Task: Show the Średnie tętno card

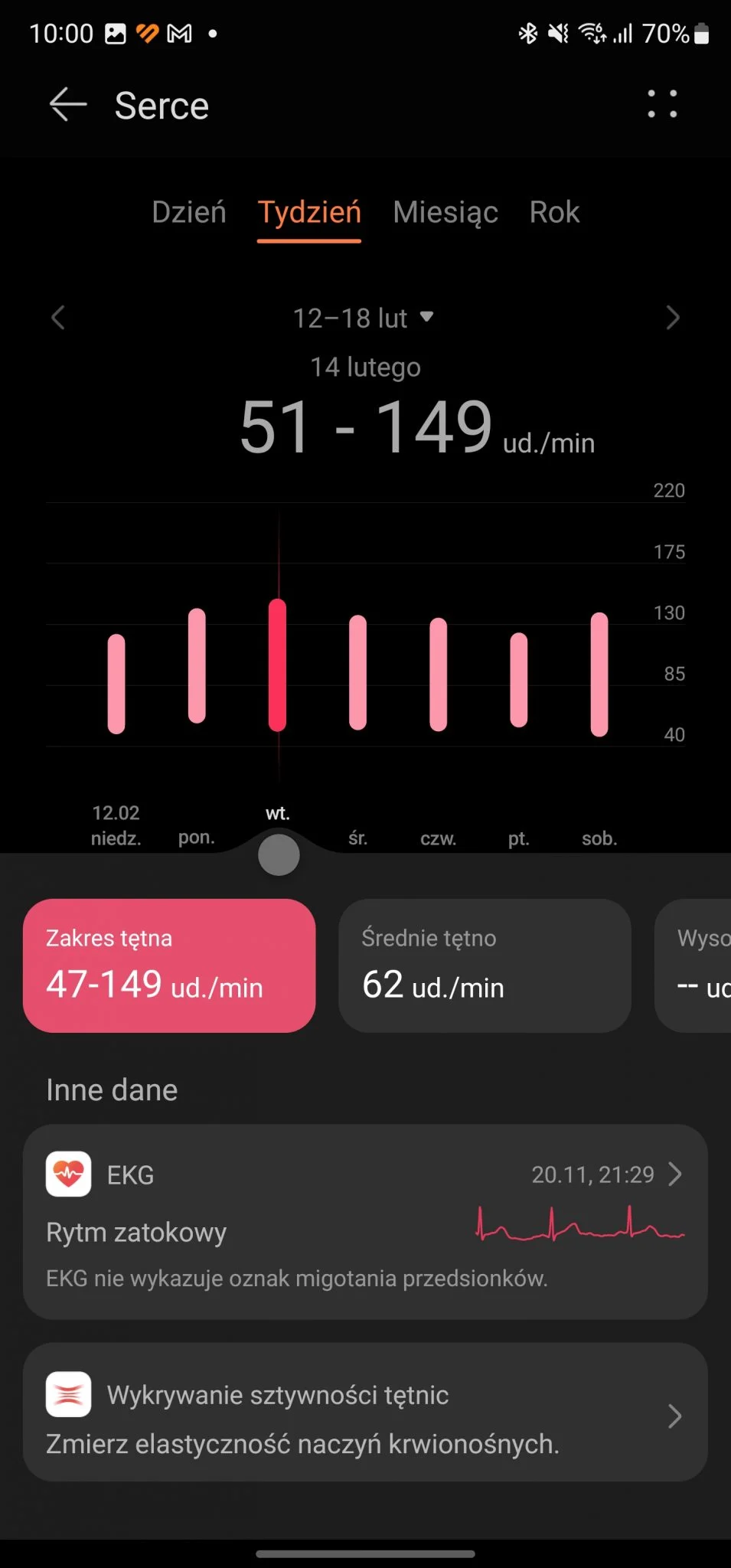Action: click(485, 965)
